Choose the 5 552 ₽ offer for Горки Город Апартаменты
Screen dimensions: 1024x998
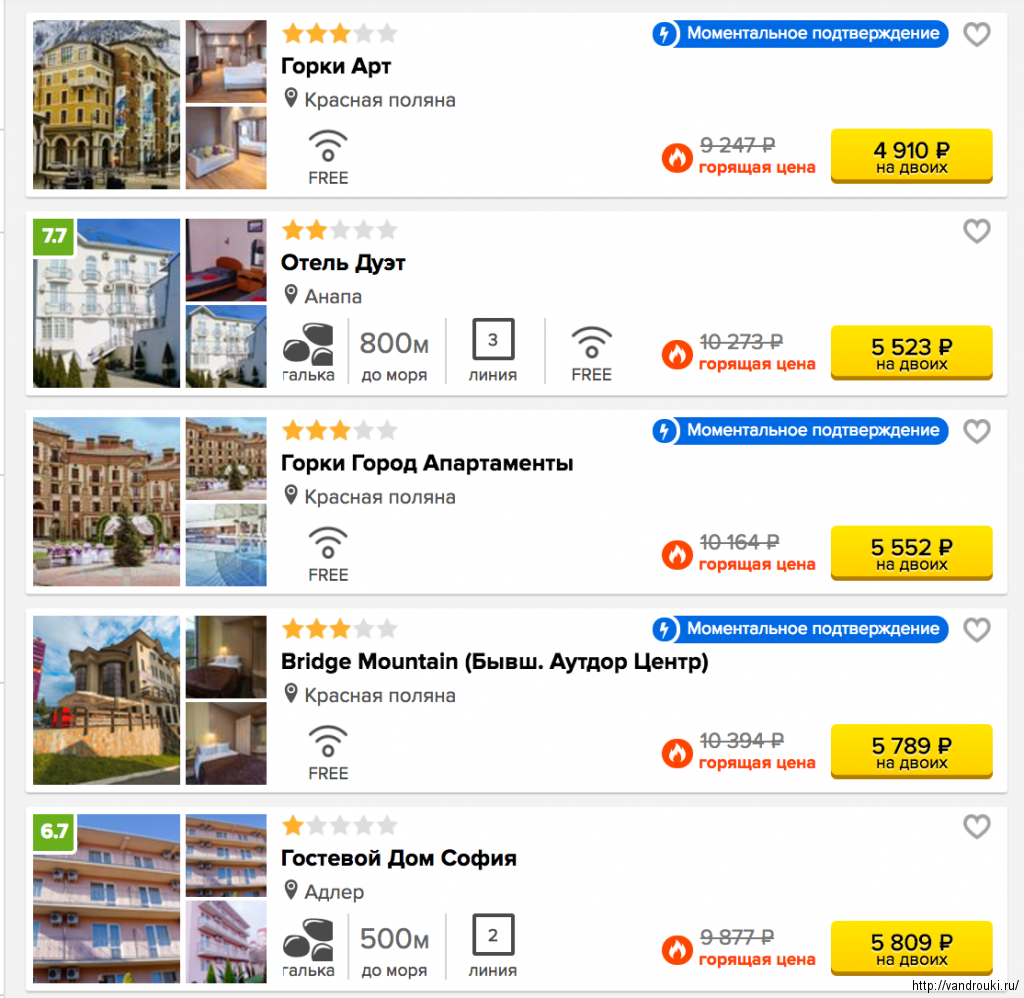coord(911,553)
